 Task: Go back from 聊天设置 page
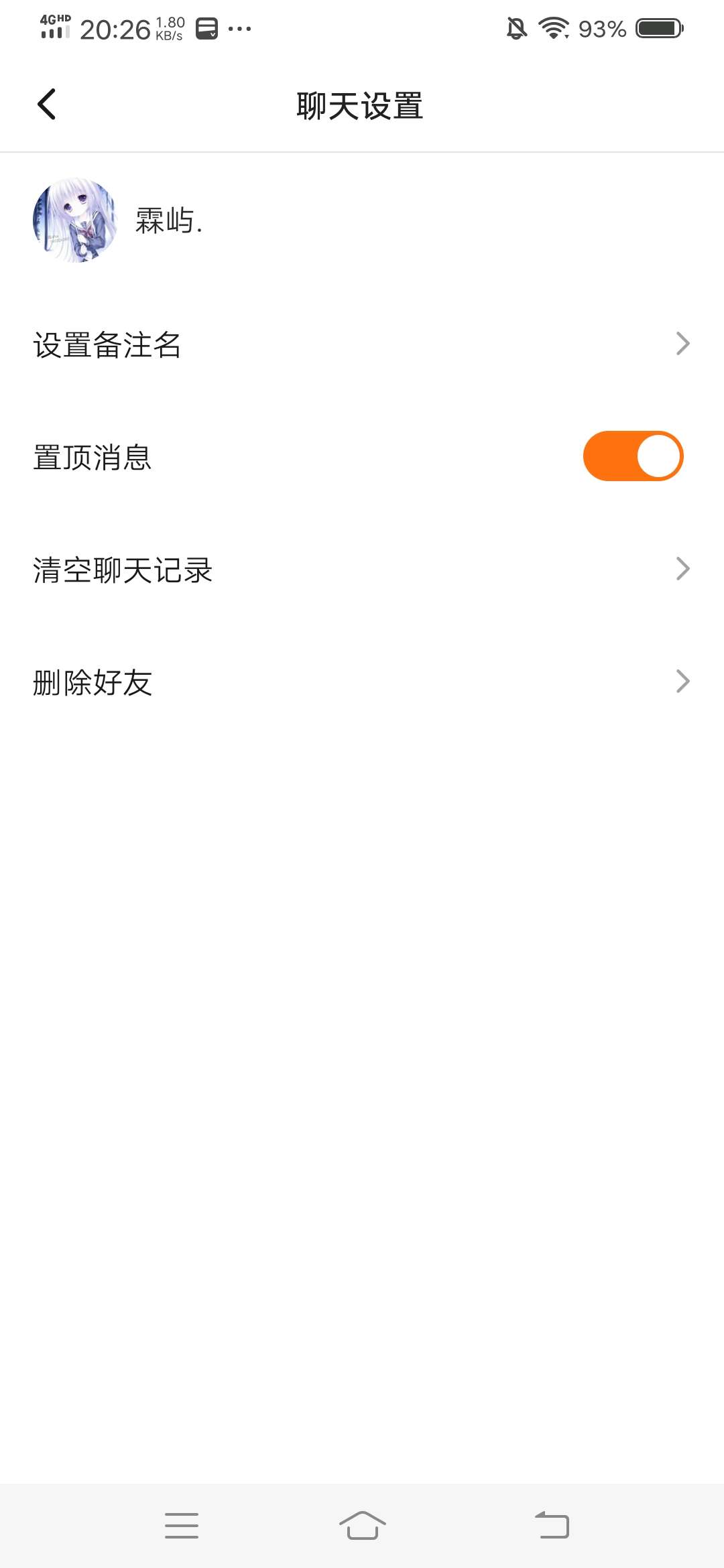pos(46,105)
